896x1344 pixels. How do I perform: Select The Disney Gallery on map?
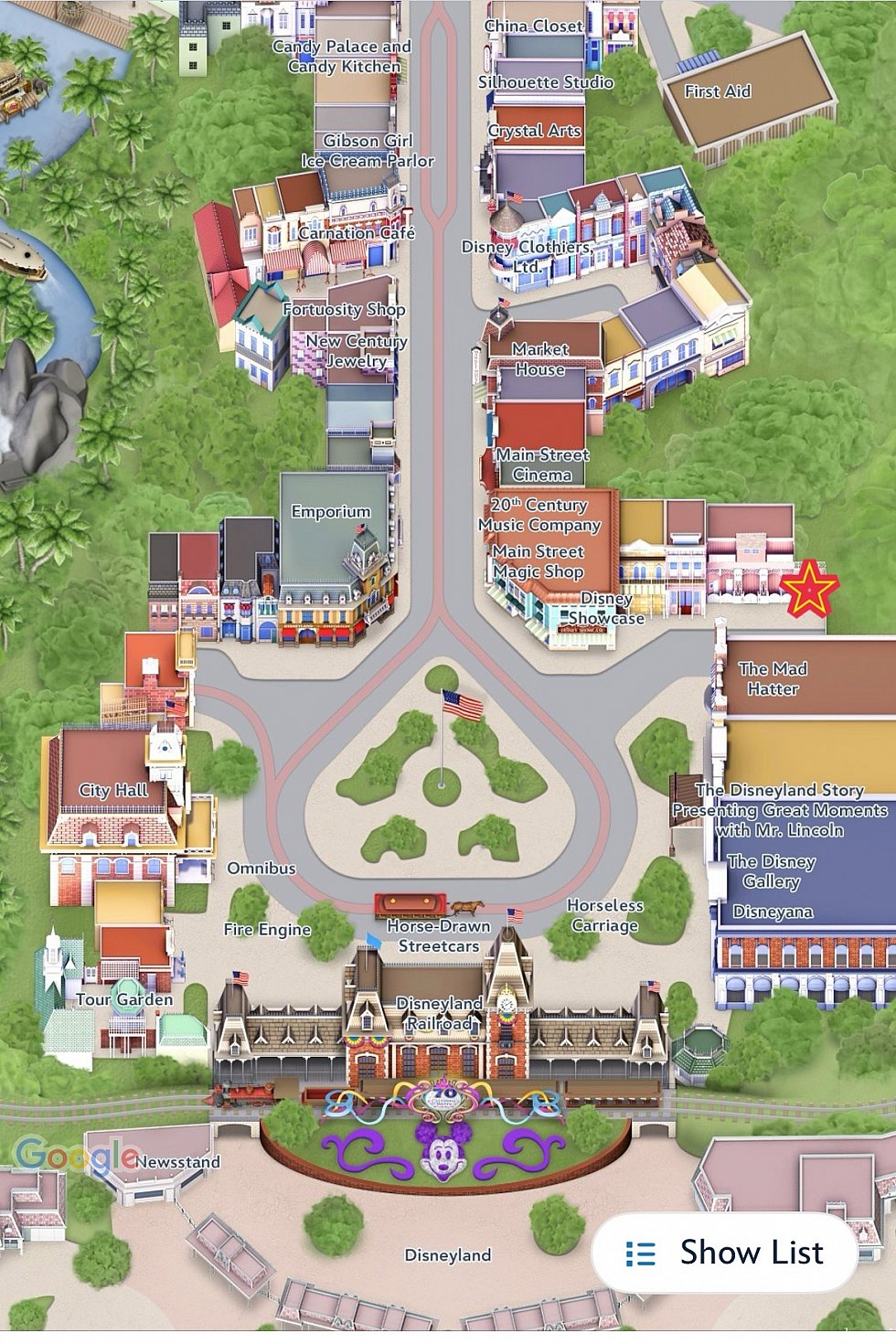point(771,871)
